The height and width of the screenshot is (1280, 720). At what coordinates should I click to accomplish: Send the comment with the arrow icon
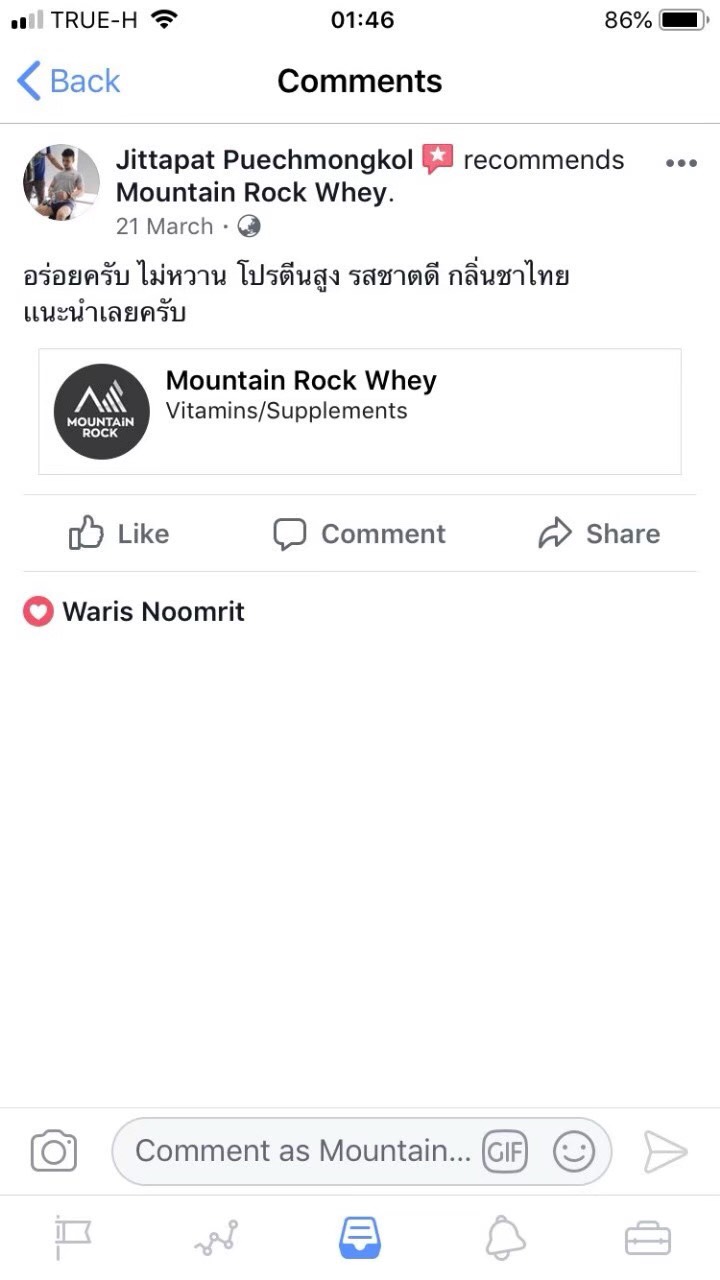[x=666, y=1152]
